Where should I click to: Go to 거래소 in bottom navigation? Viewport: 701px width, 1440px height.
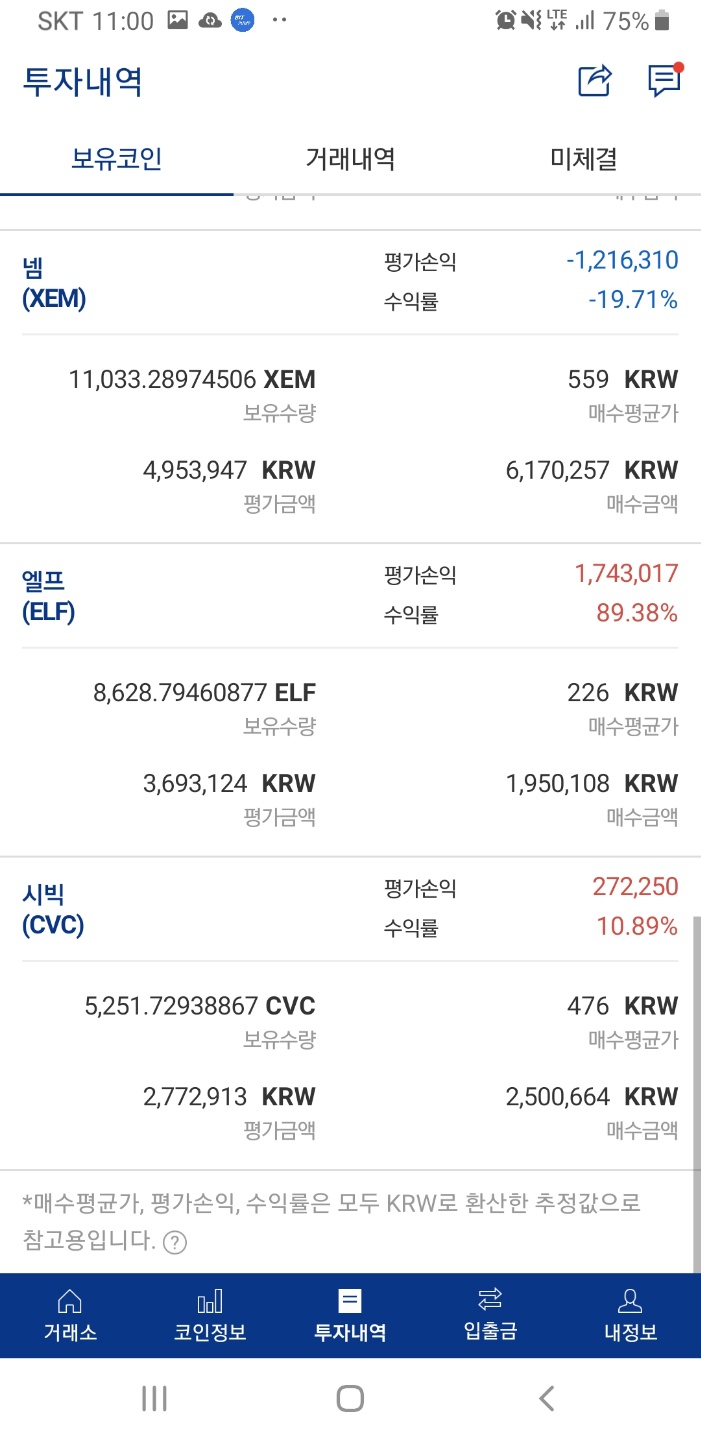(70, 1315)
